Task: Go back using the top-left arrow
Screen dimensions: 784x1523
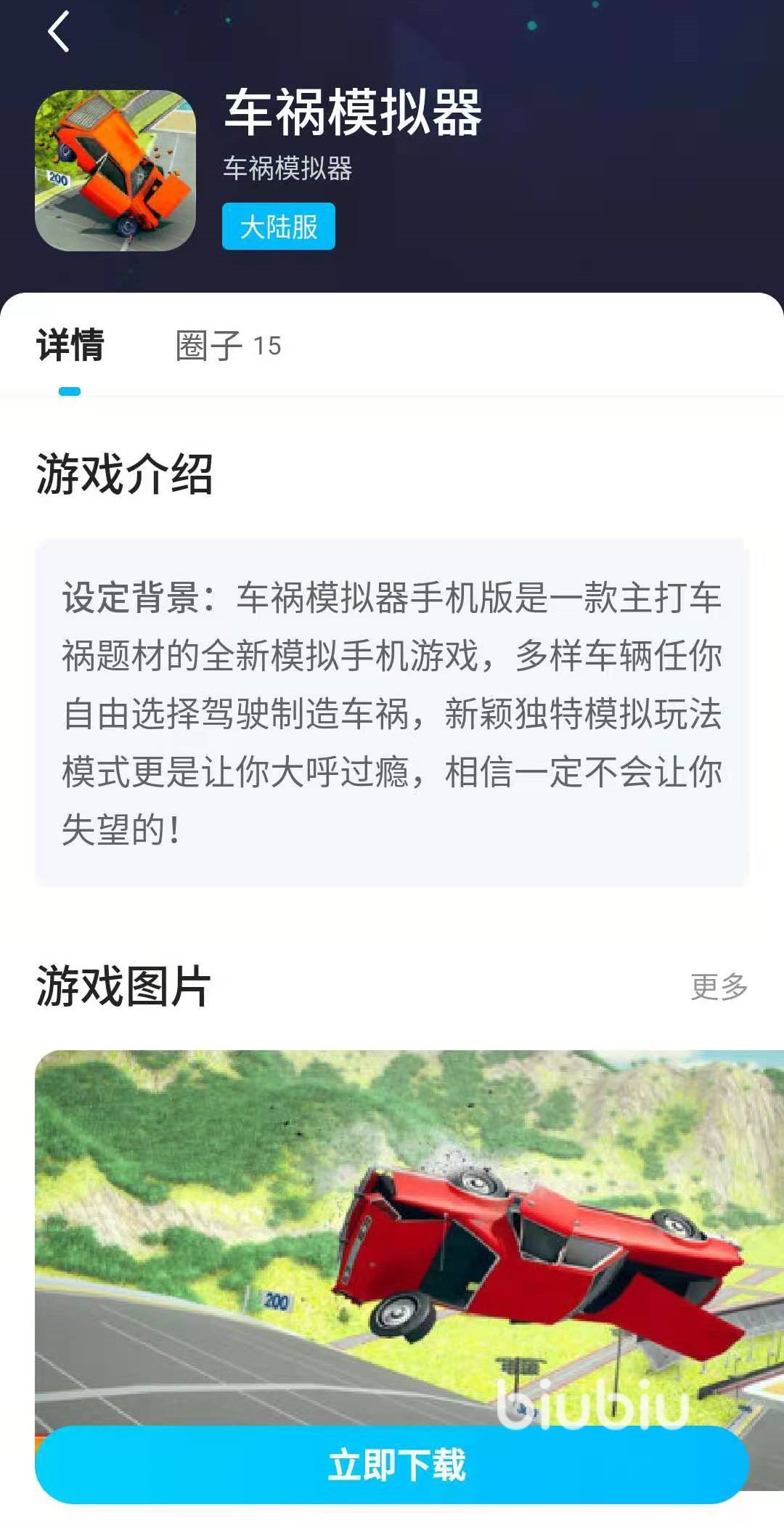Action: pyautogui.click(x=58, y=32)
